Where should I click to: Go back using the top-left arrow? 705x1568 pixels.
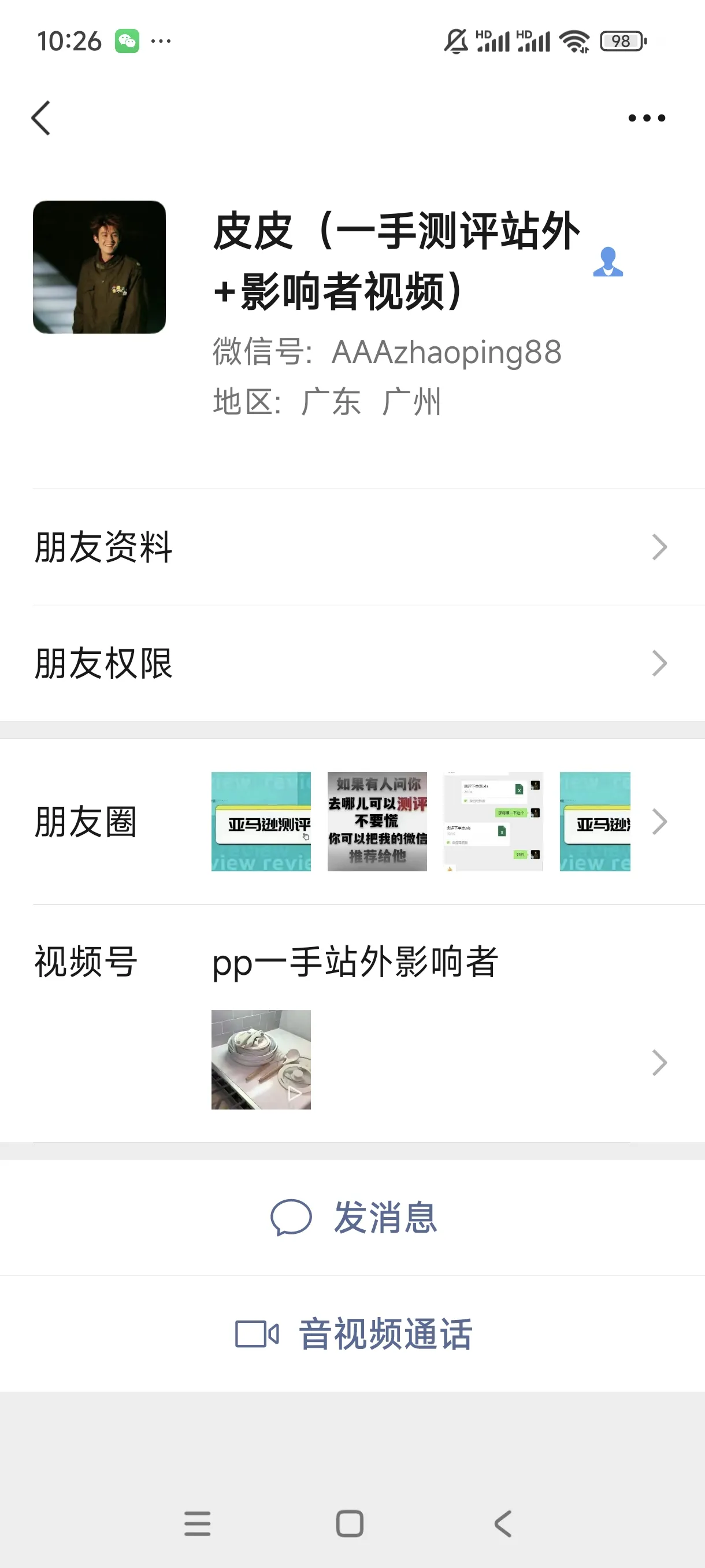click(41, 117)
